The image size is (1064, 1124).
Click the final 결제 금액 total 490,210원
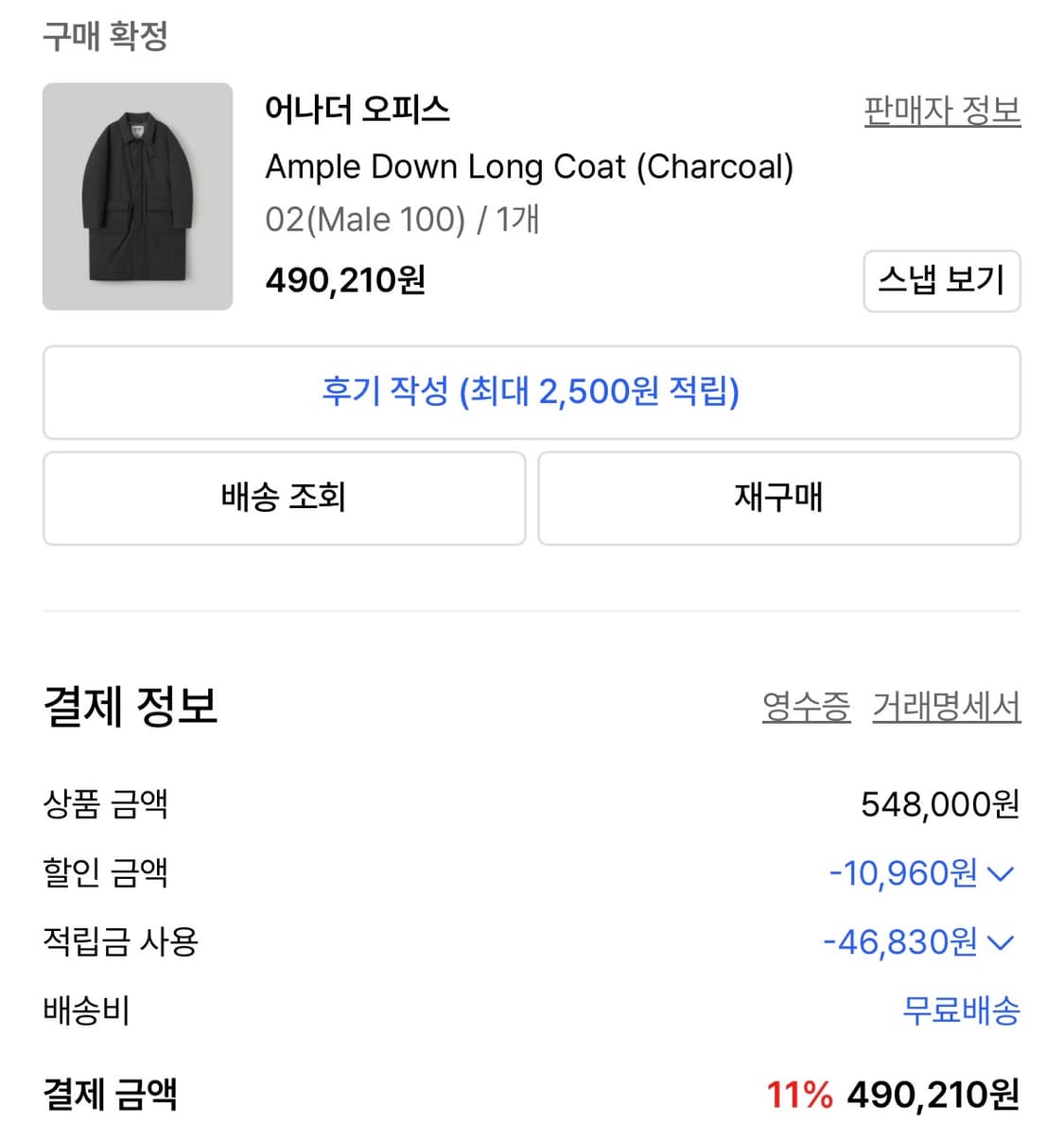tap(934, 1096)
